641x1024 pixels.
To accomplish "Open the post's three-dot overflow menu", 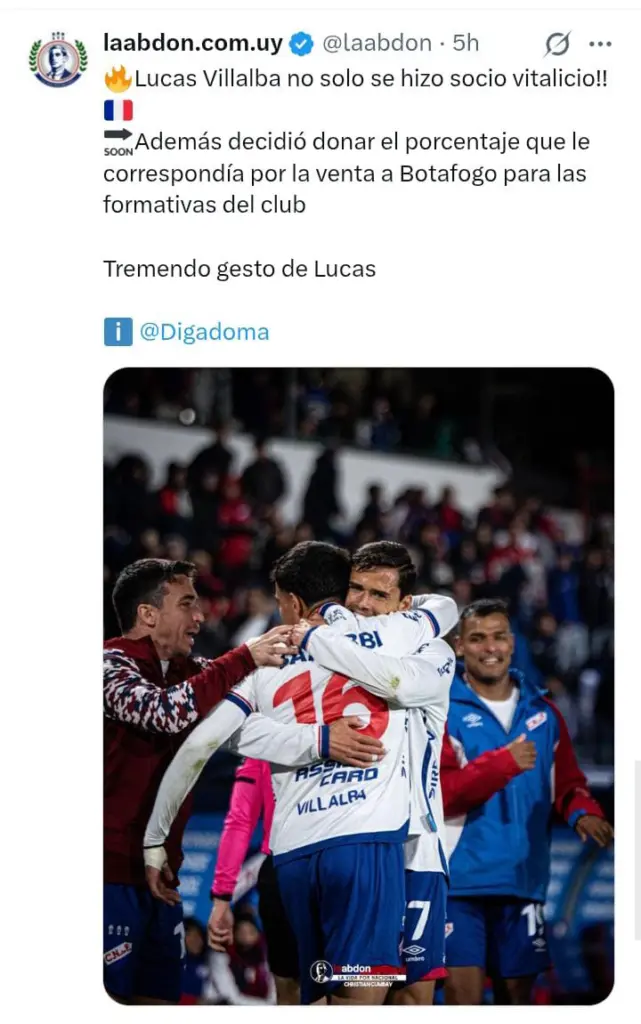I will [x=600, y=44].
